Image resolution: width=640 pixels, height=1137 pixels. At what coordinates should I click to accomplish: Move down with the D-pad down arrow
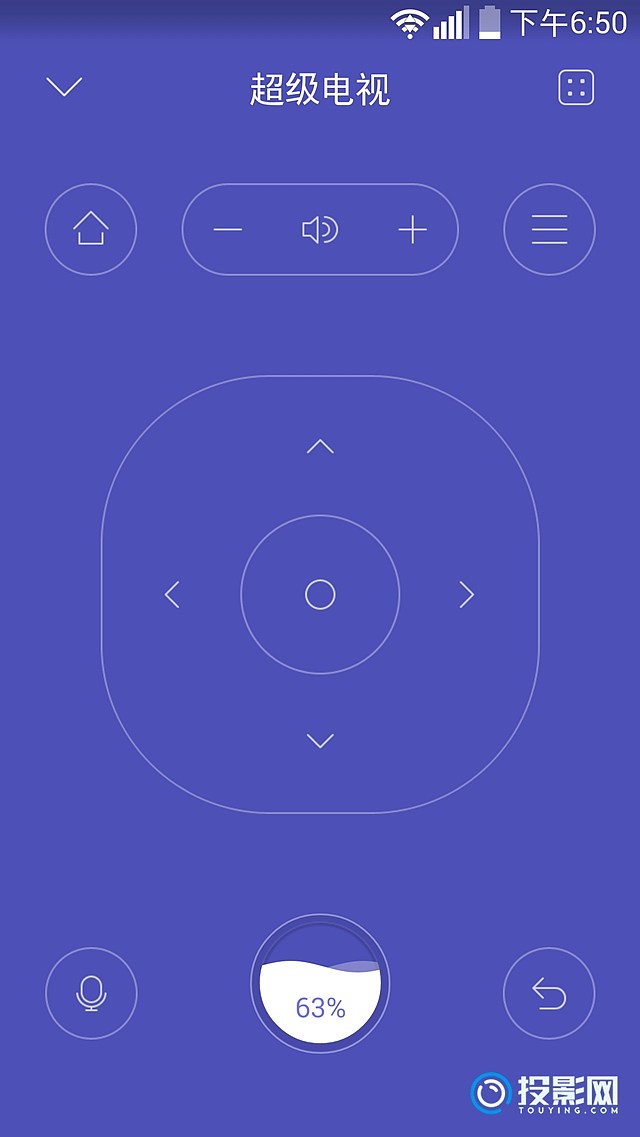[x=320, y=741]
